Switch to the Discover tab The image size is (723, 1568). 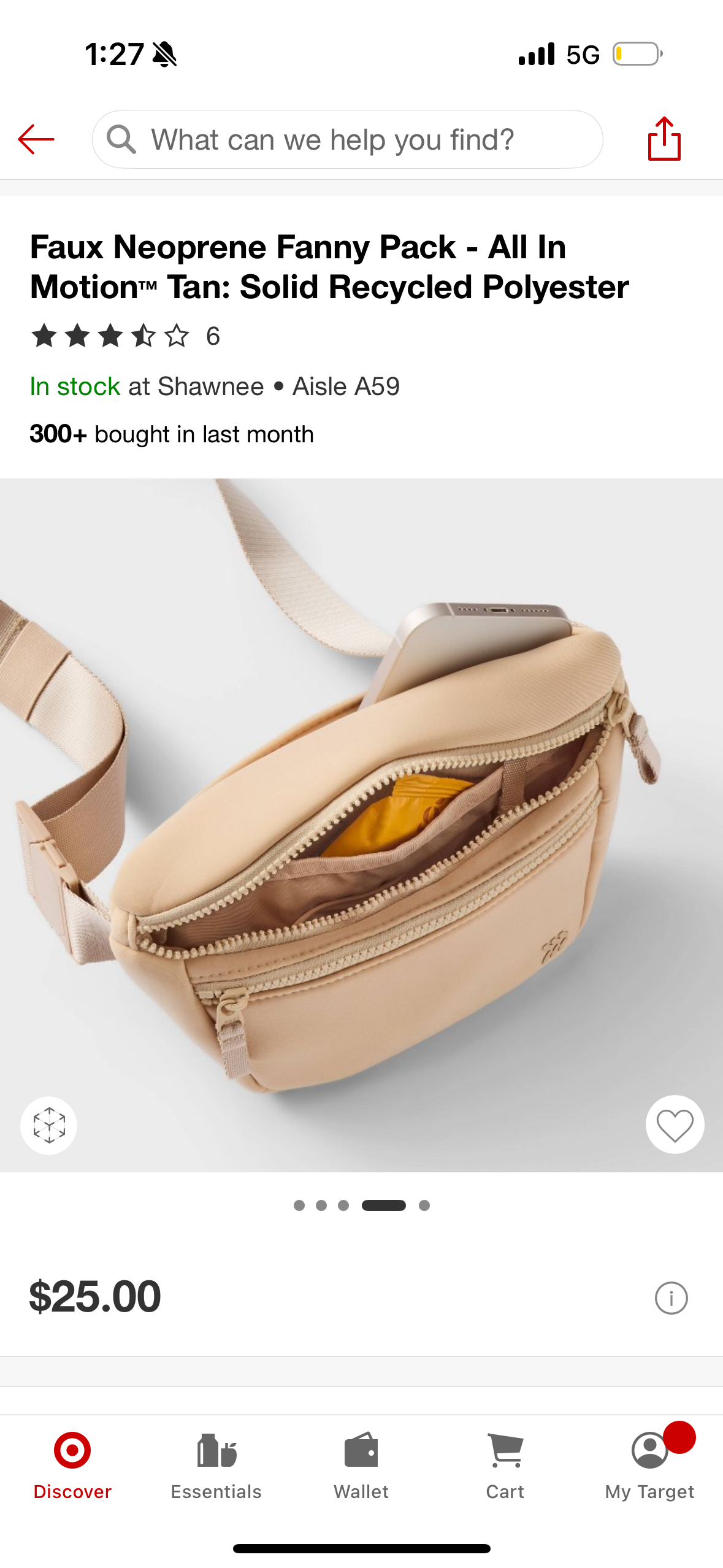click(72, 1466)
